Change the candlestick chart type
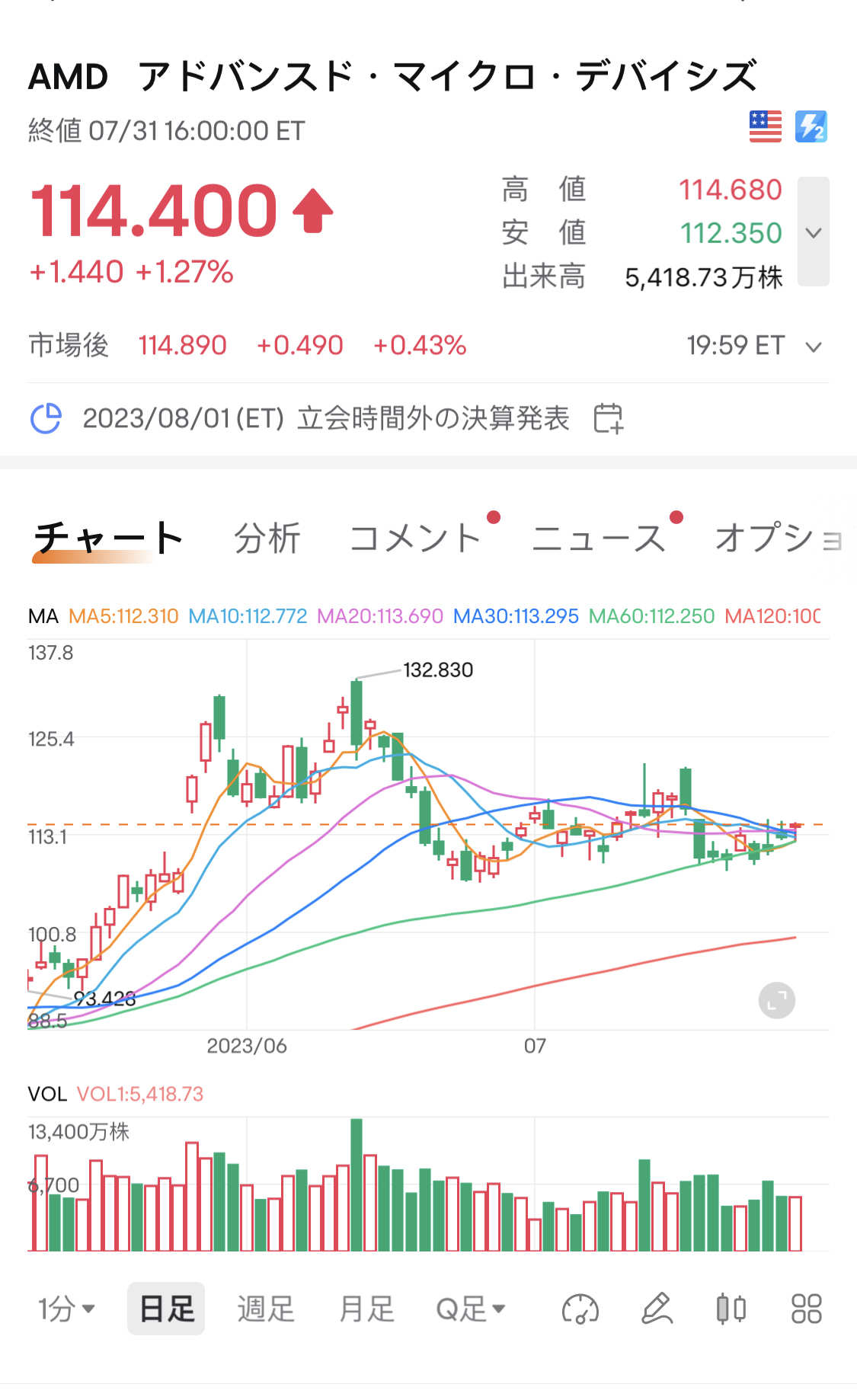 [731, 1309]
